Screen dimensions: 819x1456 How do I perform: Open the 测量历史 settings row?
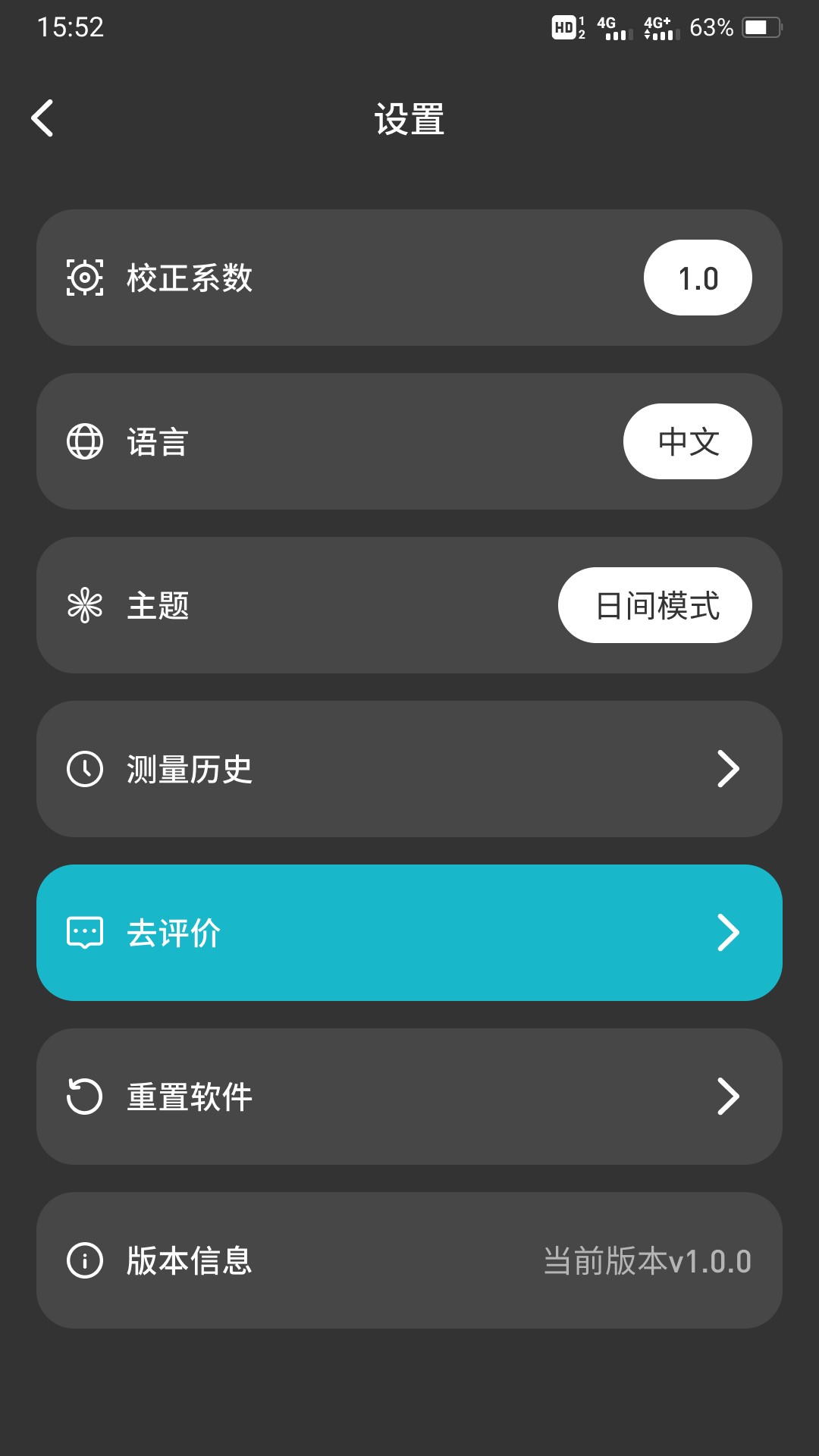409,768
